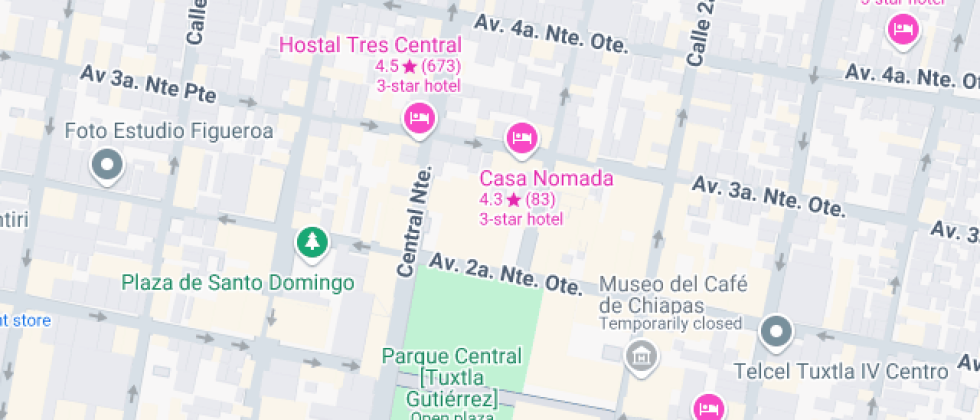Open the Telcel Tuxtla IV Centro pin

776,331
